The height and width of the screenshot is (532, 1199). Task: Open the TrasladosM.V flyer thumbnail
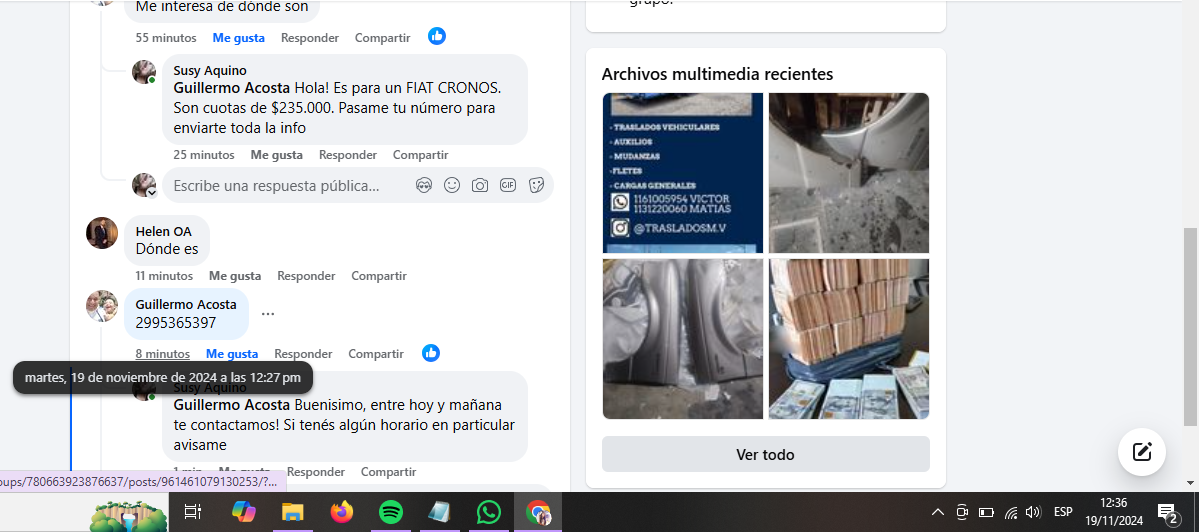(683, 173)
